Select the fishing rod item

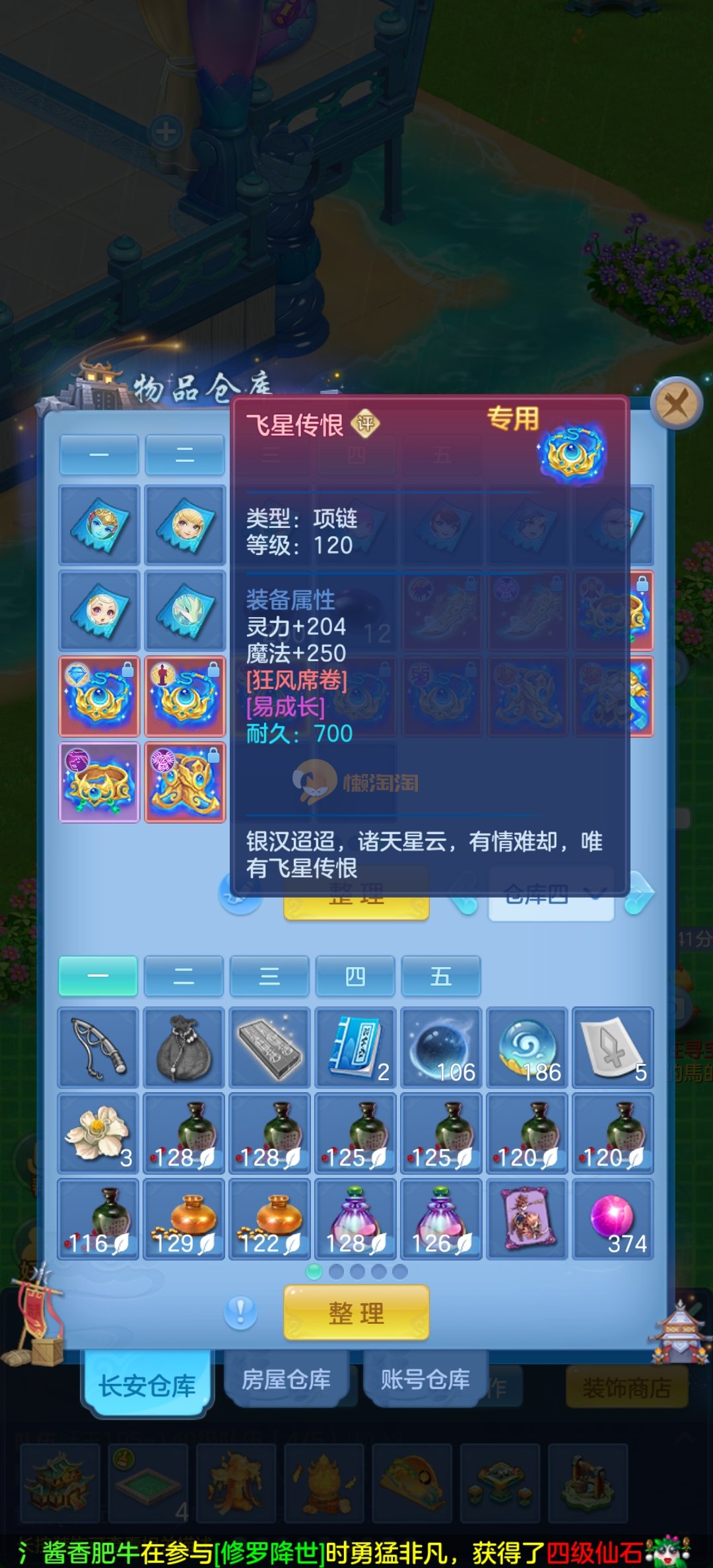pos(98,1047)
